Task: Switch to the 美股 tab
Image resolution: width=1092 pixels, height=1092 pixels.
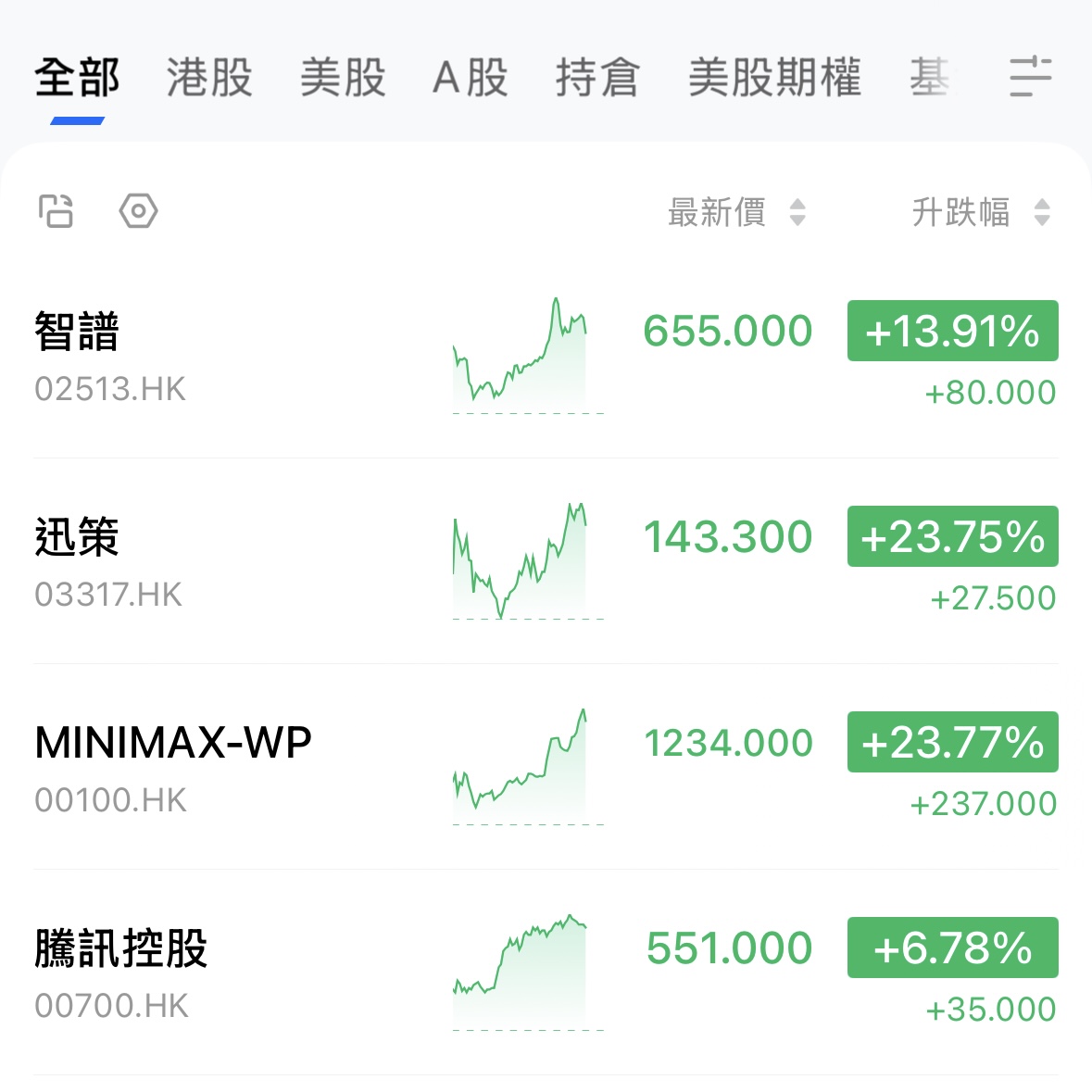Action: (x=343, y=78)
